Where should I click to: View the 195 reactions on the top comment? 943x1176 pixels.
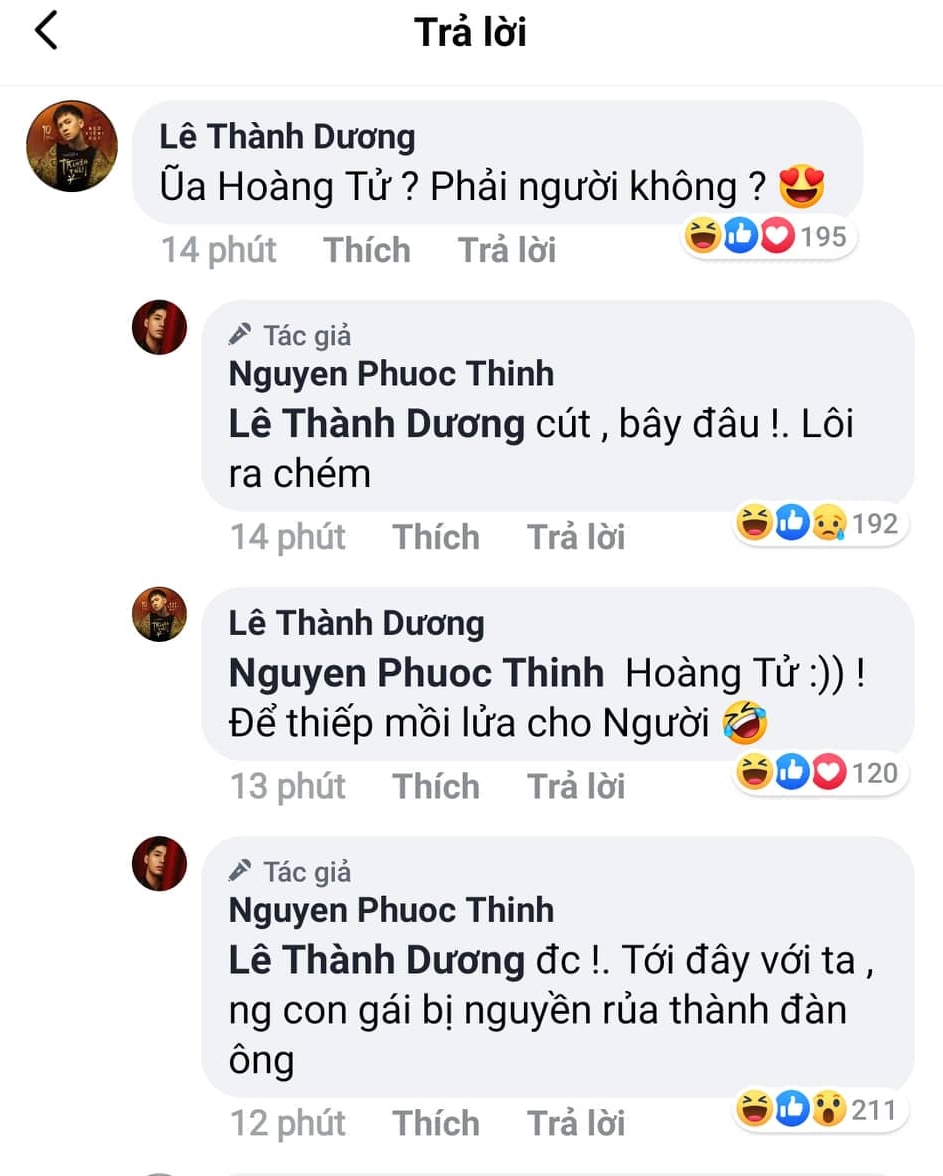pos(768,237)
